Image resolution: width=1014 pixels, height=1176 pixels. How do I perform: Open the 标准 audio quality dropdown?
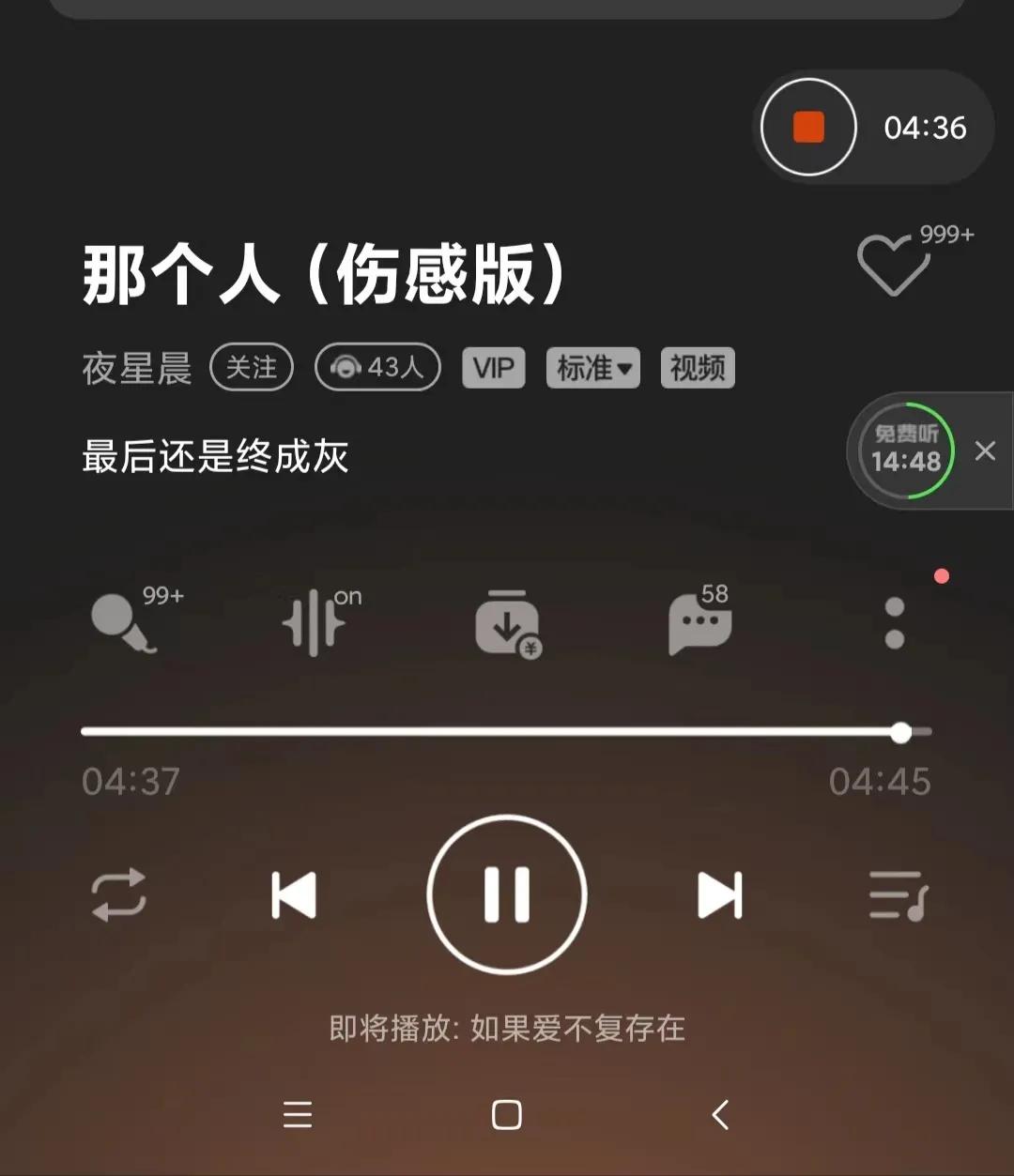(x=592, y=368)
